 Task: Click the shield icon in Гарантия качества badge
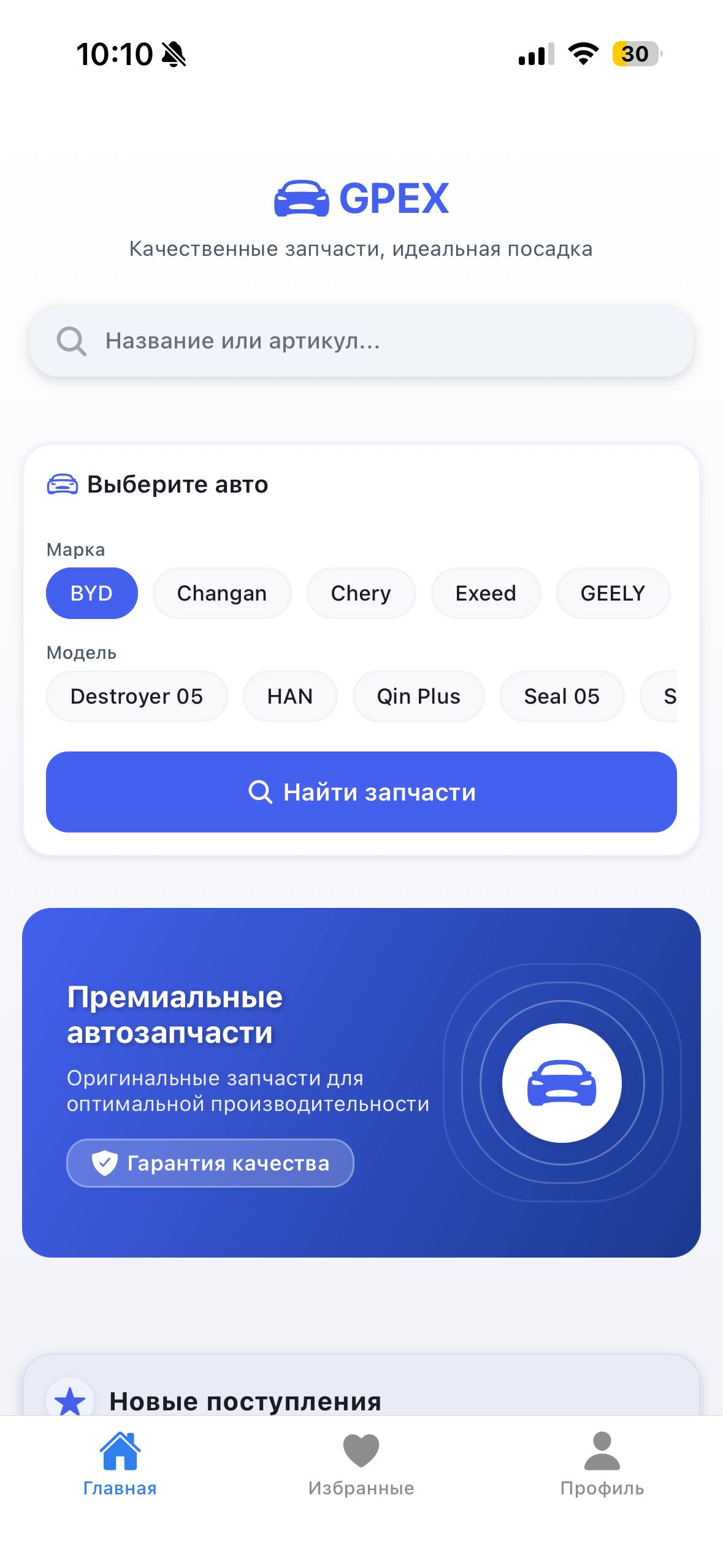104,1163
